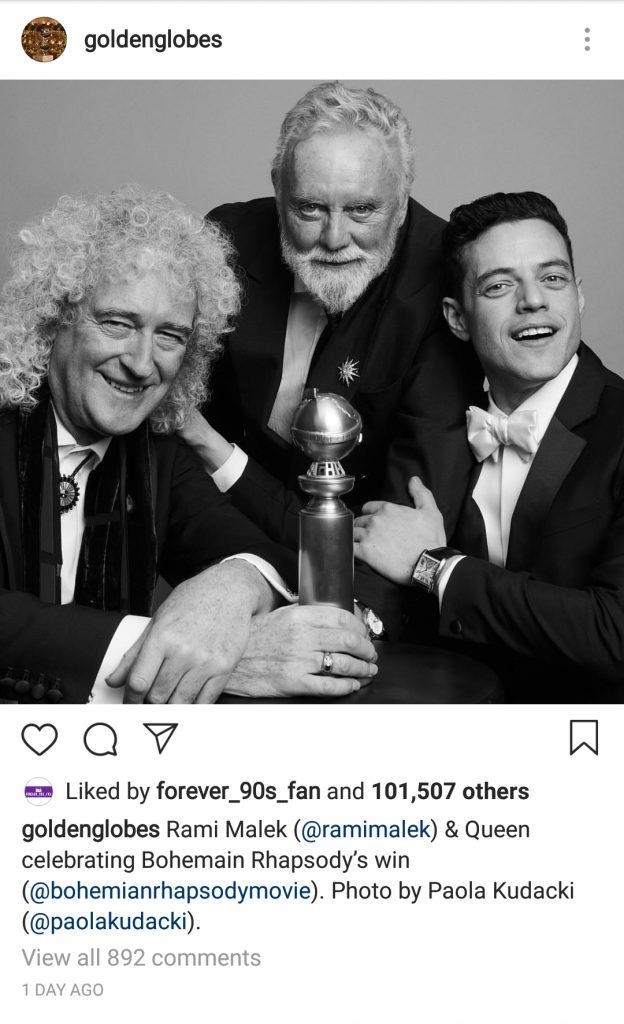Share the post via paper plane icon
The image size is (624, 1024).
pyautogui.click(x=161, y=738)
